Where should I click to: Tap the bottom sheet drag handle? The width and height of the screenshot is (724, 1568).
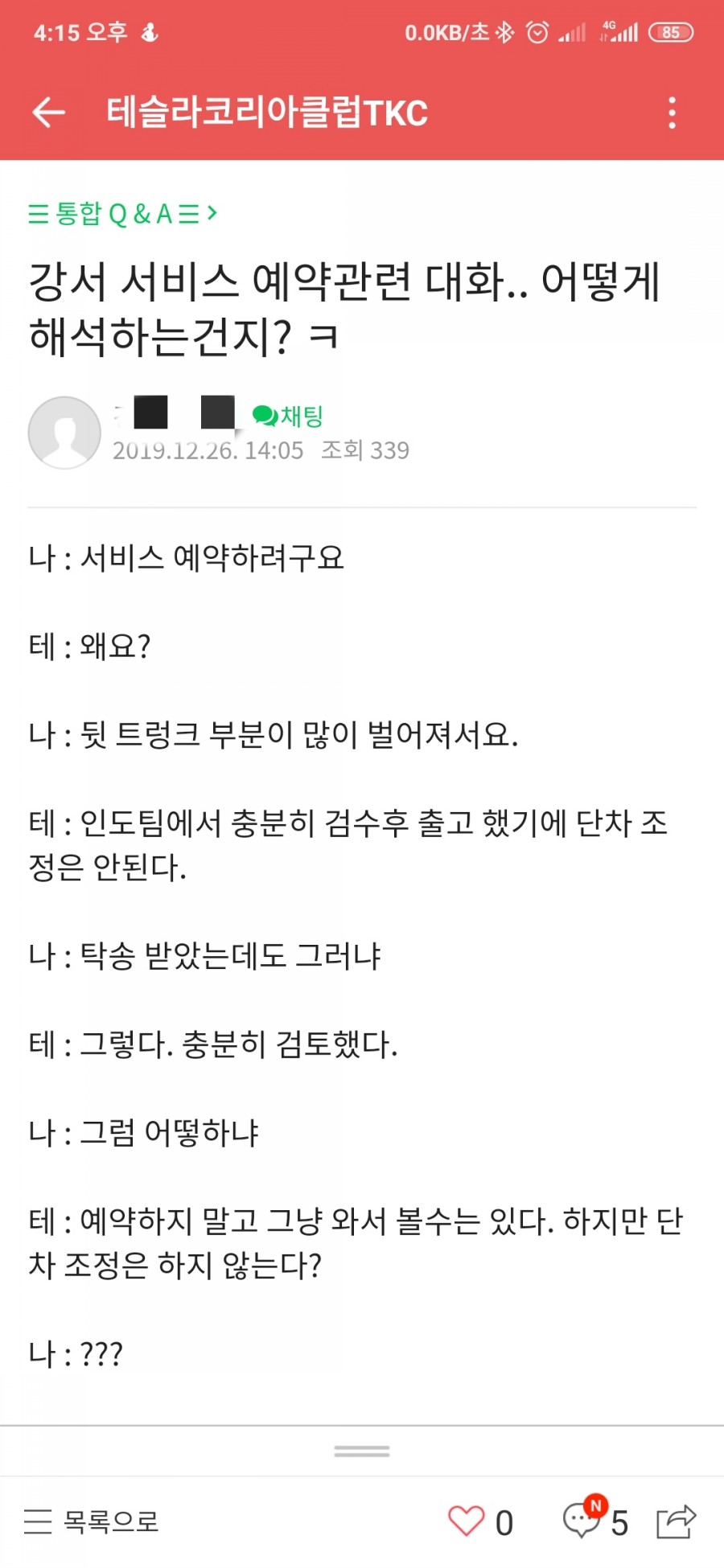(362, 1451)
